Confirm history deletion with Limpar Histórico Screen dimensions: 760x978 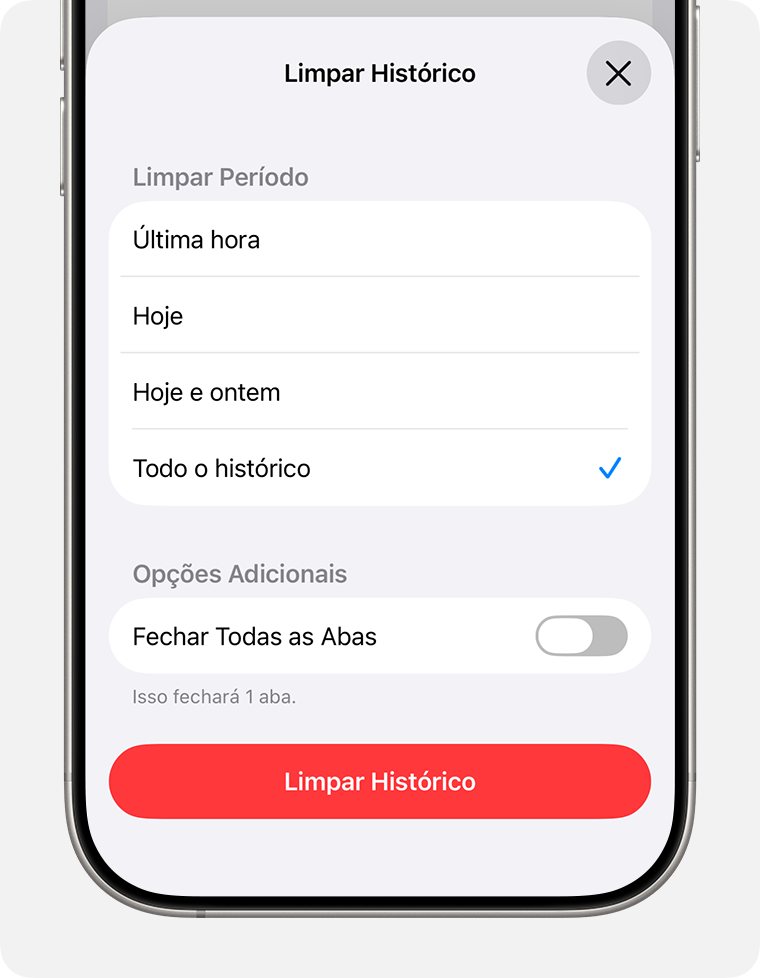point(380,781)
